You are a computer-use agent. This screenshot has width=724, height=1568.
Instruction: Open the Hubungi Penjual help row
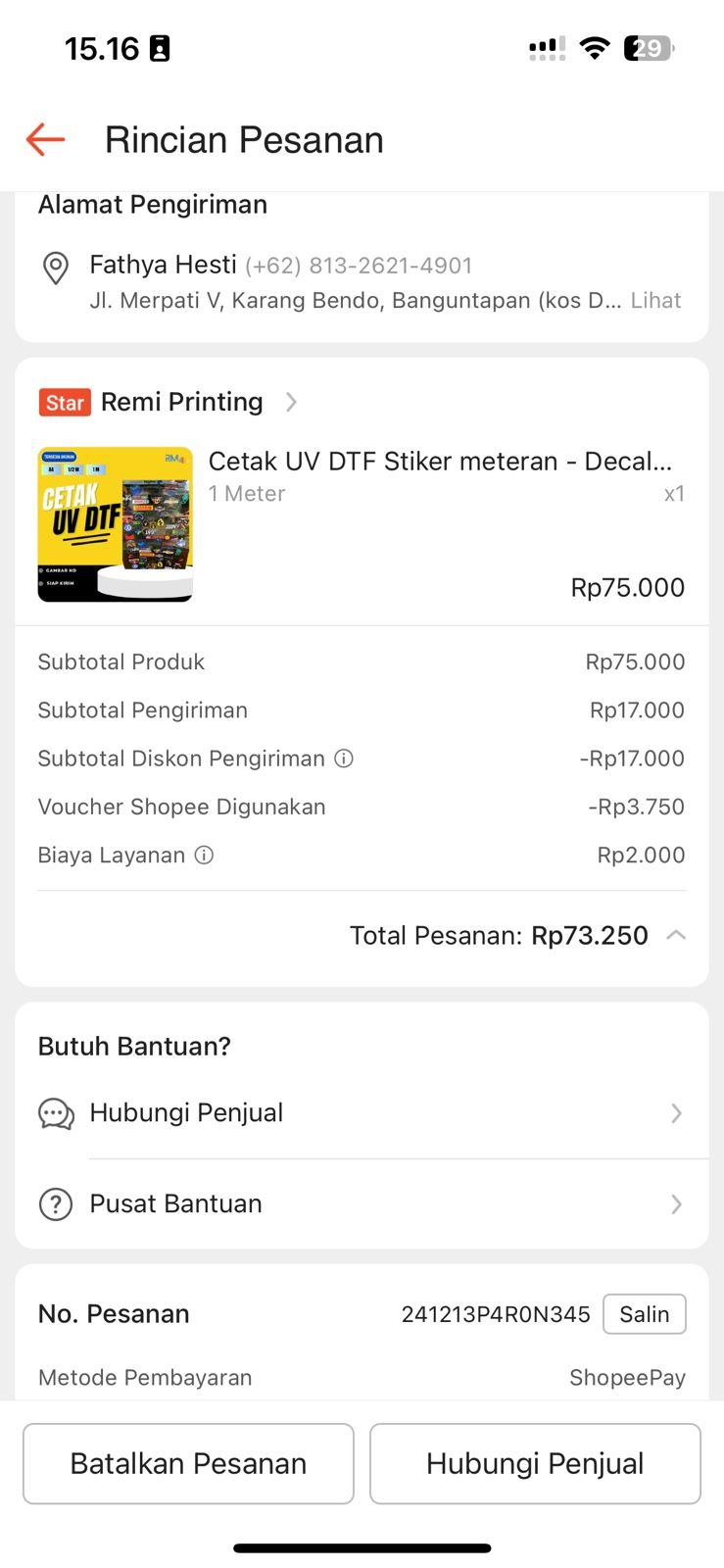pyautogui.click(x=362, y=1113)
